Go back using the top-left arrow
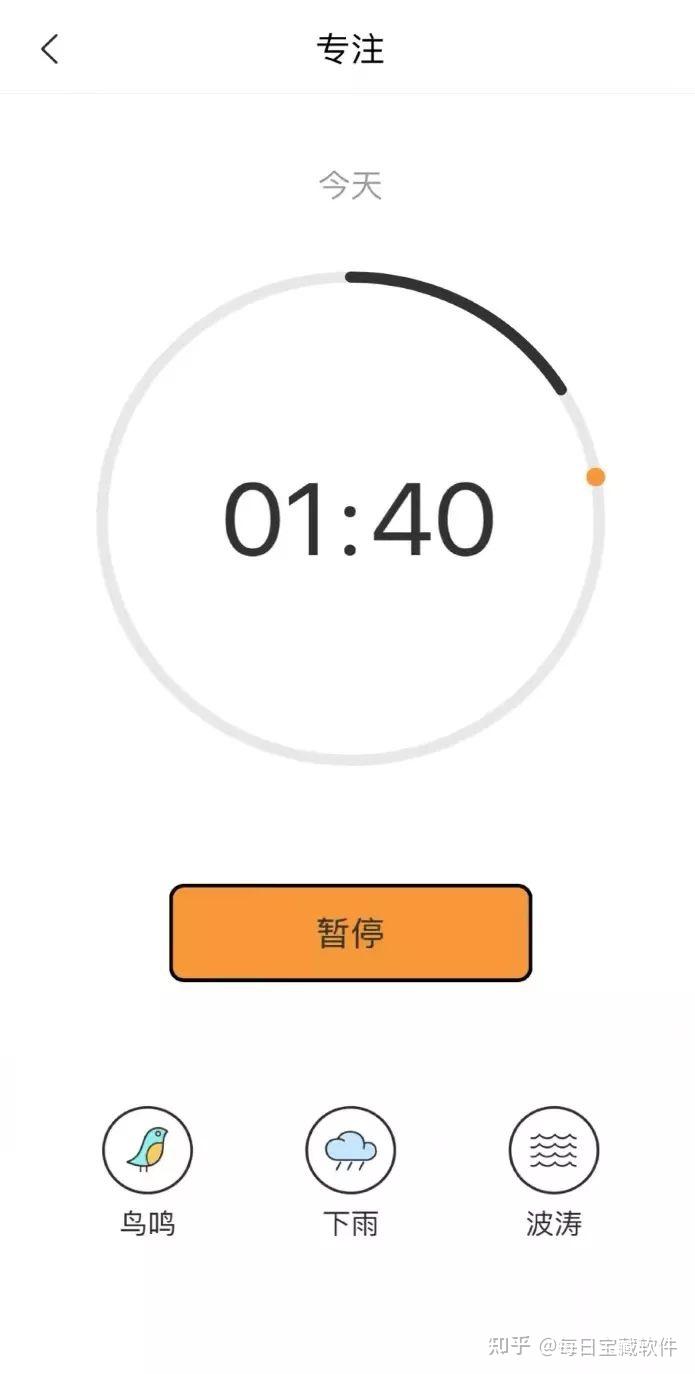This screenshot has width=695, height=1374. click(x=49, y=48)
